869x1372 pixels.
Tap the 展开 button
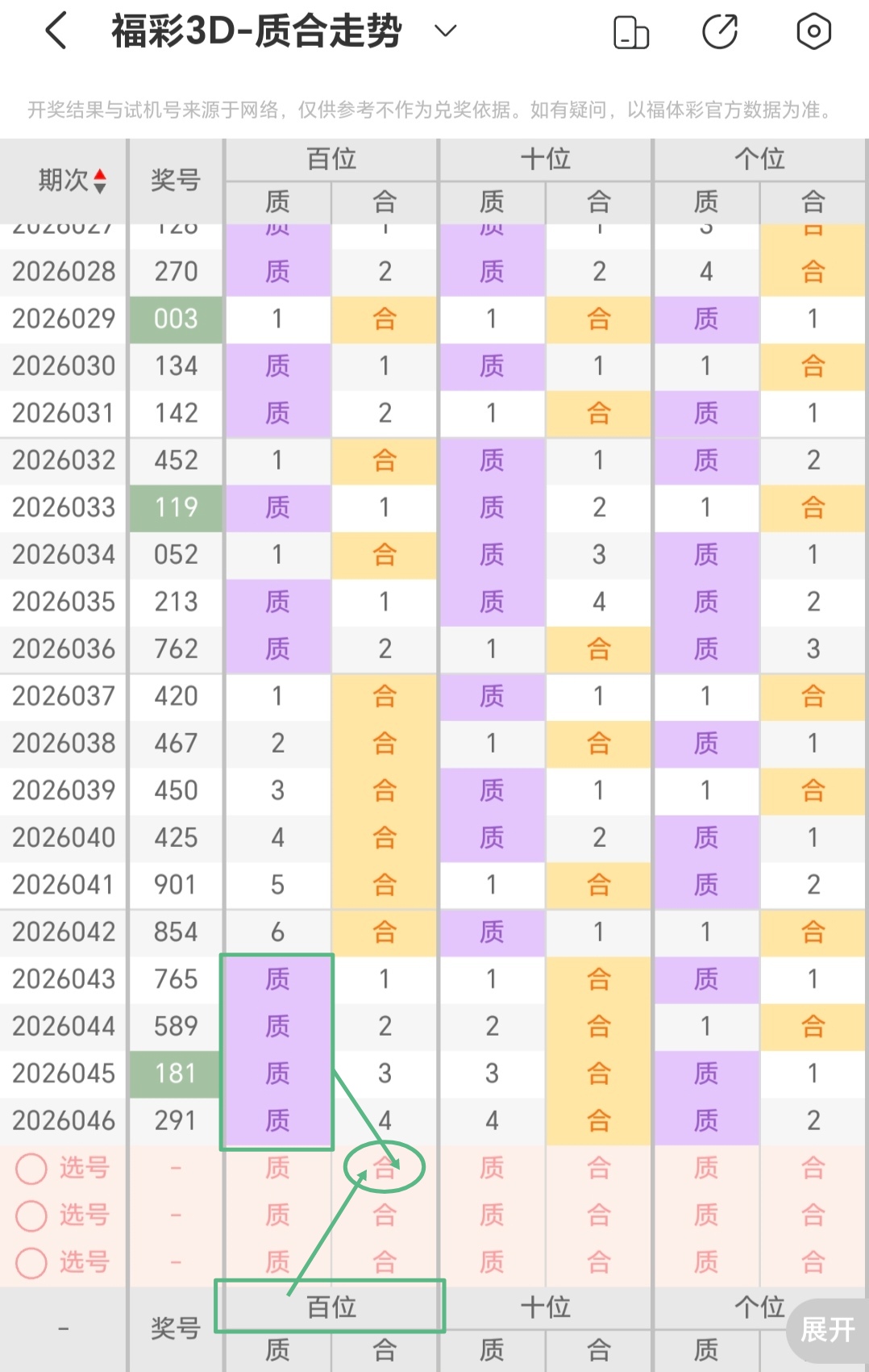pos(827,1329)
